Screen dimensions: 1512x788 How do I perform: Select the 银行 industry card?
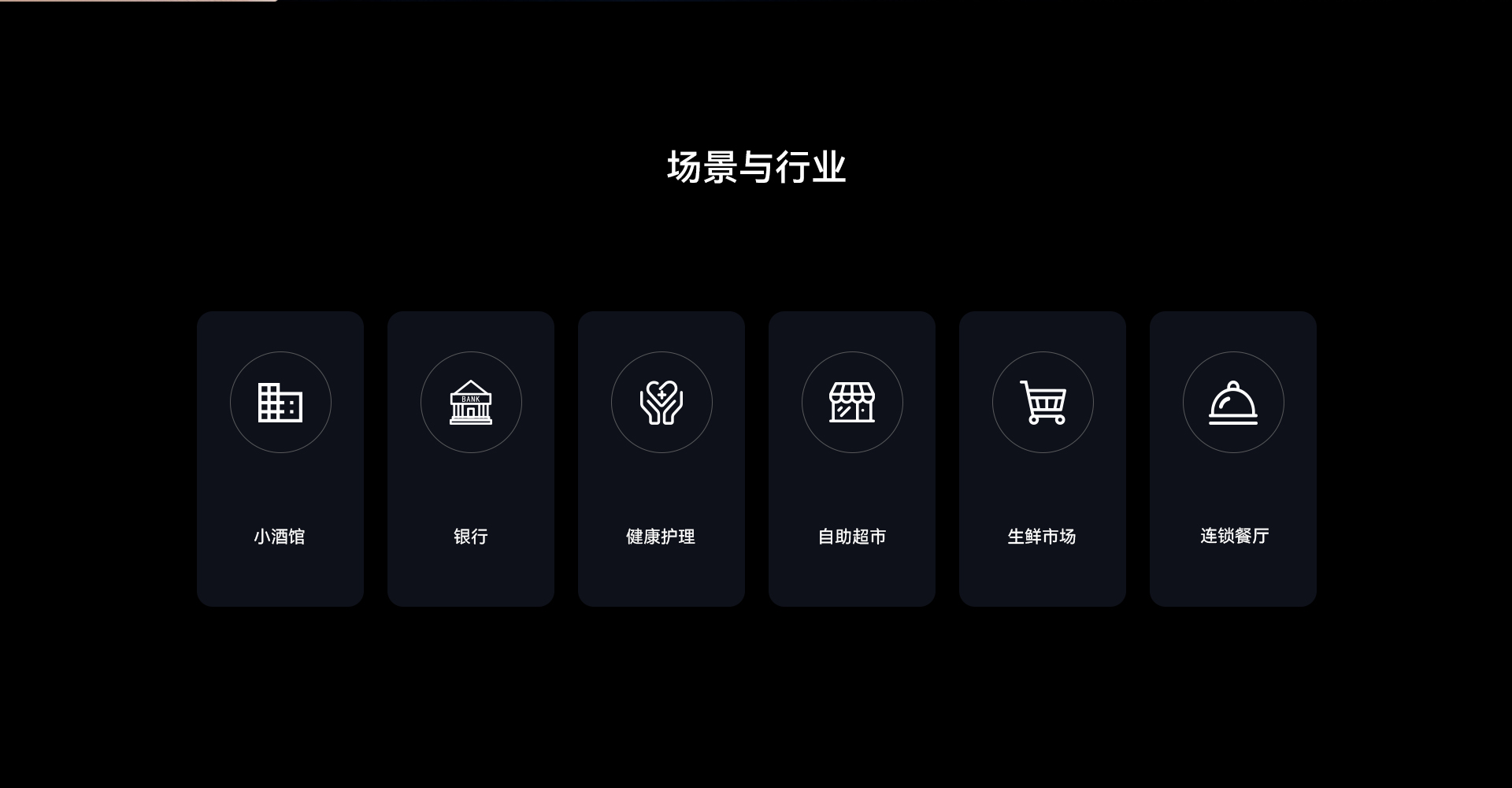point(471,459)
